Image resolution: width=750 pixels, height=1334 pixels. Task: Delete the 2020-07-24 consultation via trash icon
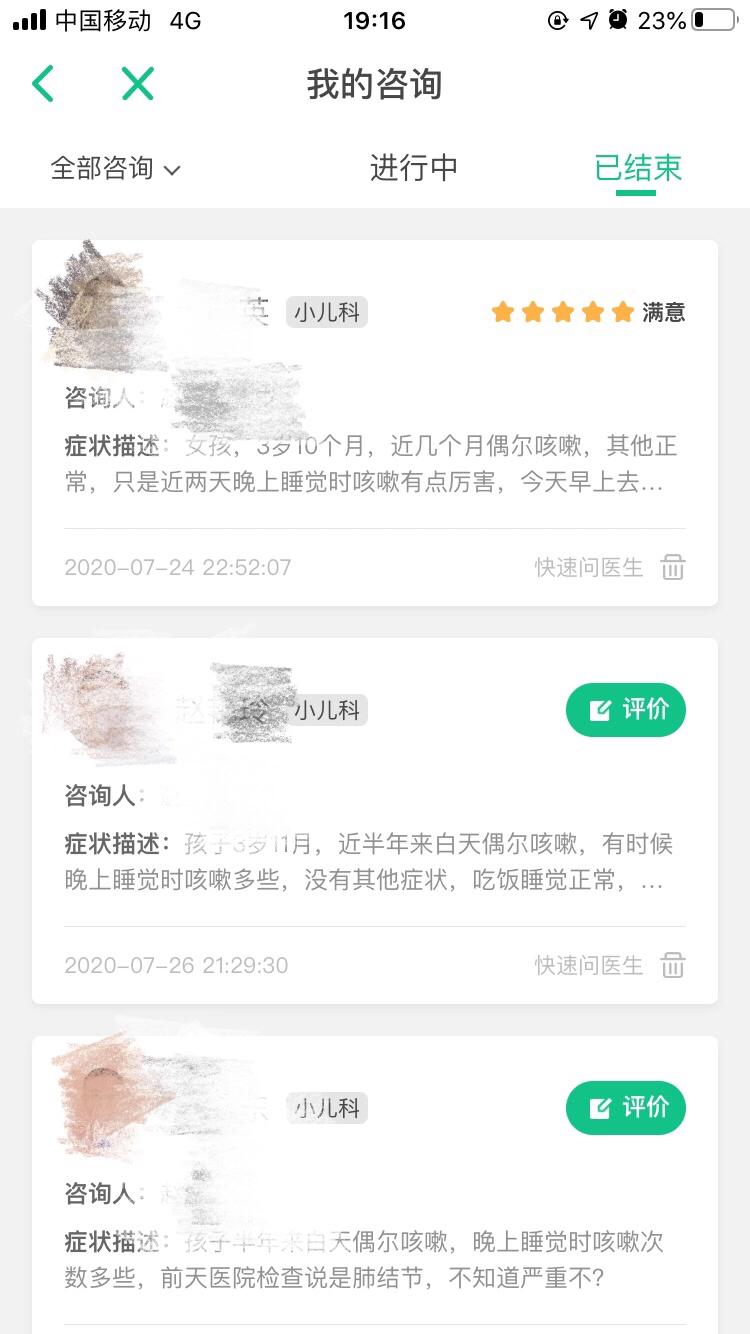point(672,567)
